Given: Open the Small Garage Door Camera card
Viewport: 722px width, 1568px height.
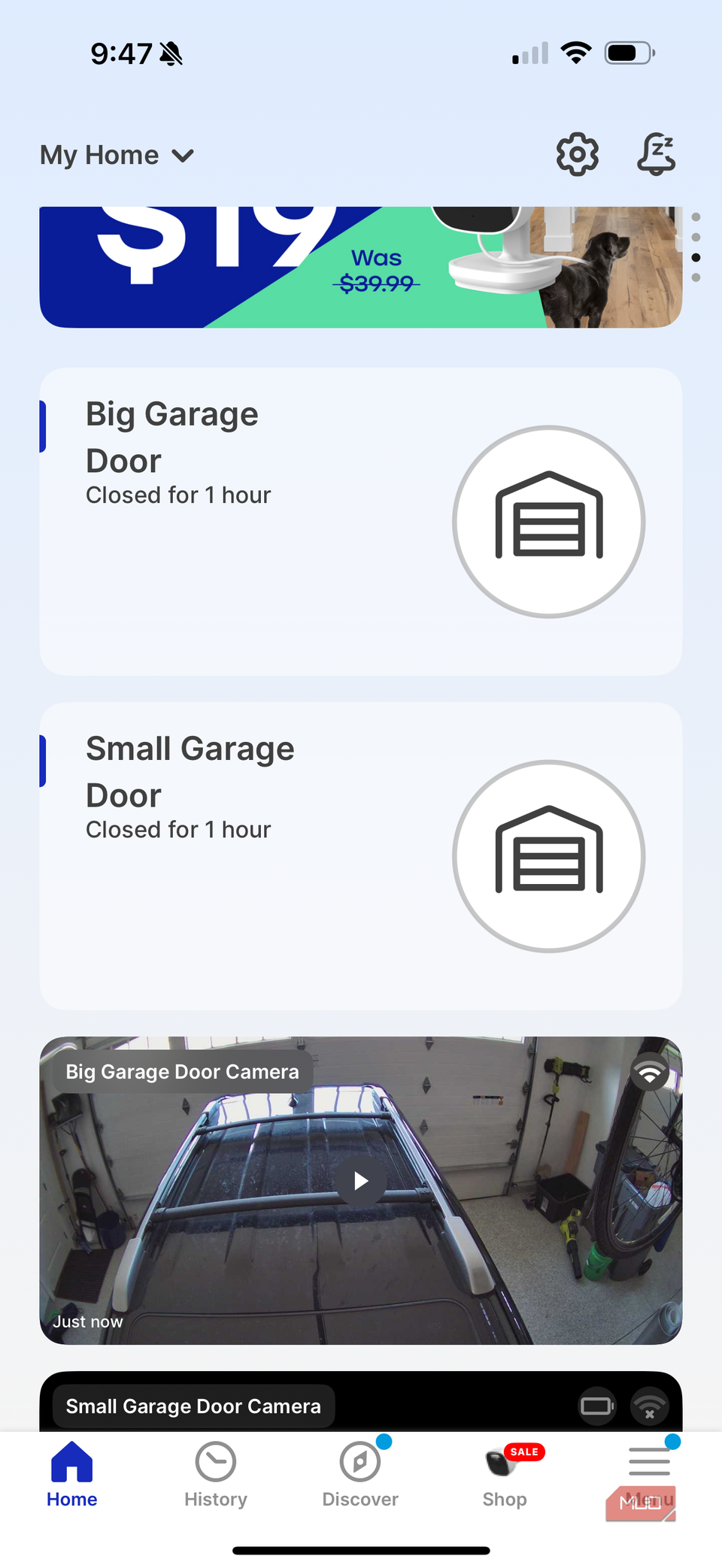Looking at the screenshot, I should point(360,1403).
